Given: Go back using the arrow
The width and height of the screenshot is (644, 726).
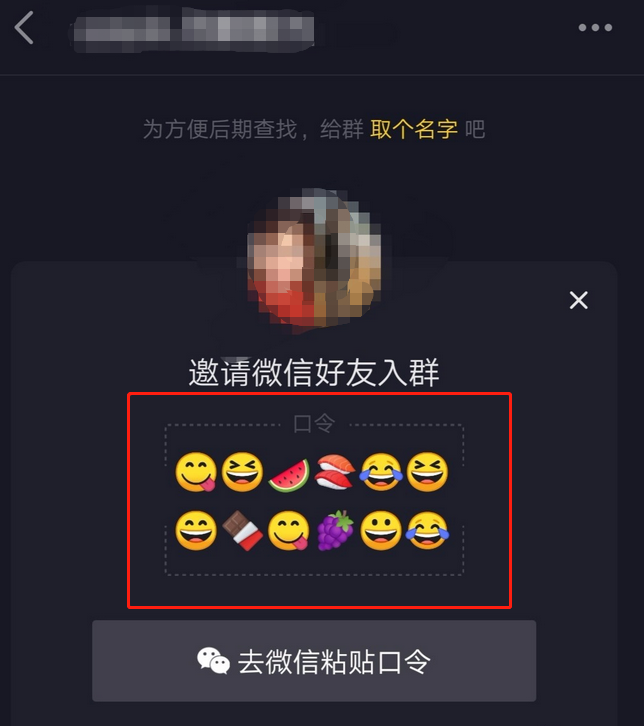Looking at the screenshot, I should [25, 28].
